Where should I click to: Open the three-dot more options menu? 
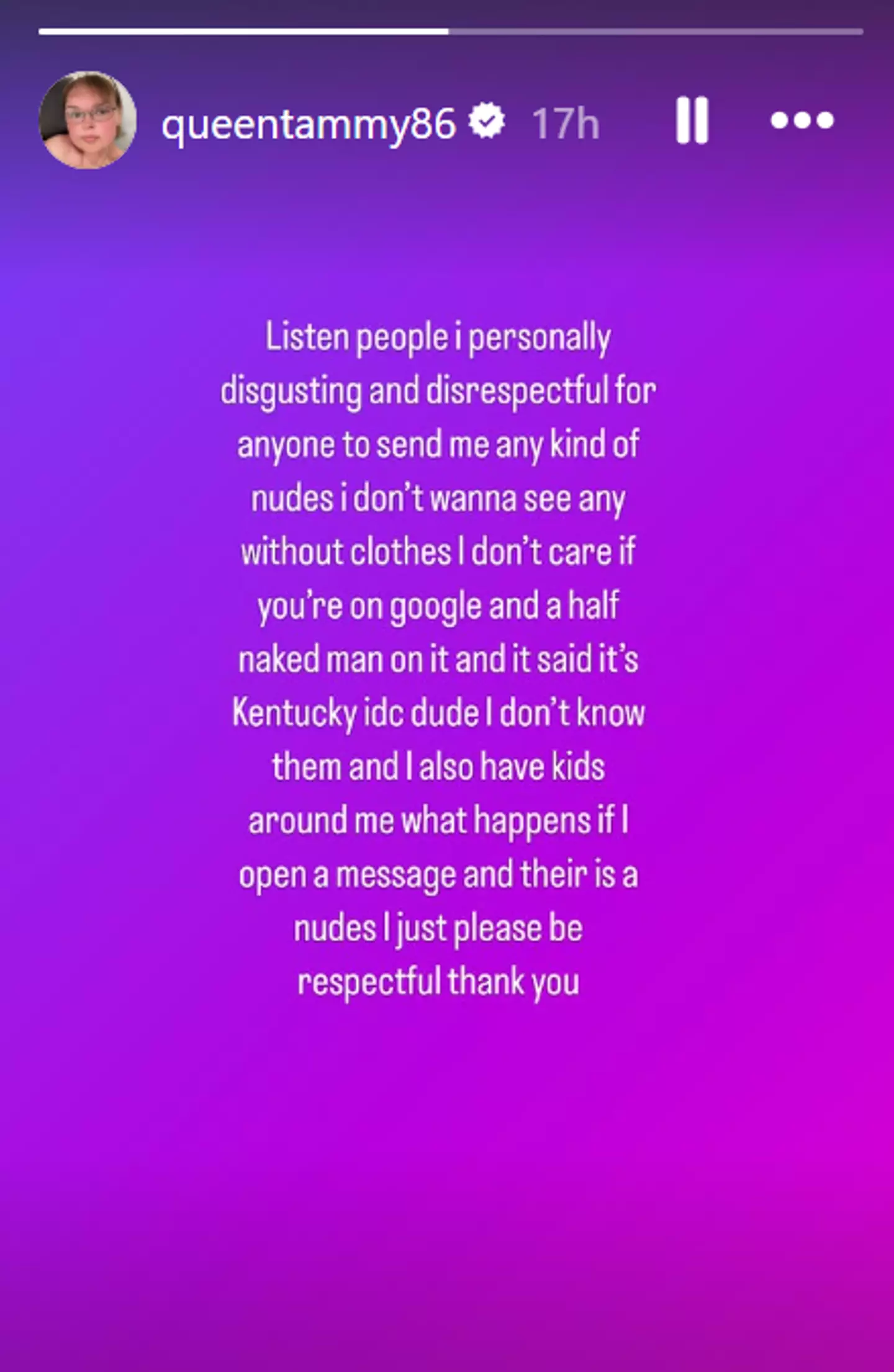pos(801,120)
